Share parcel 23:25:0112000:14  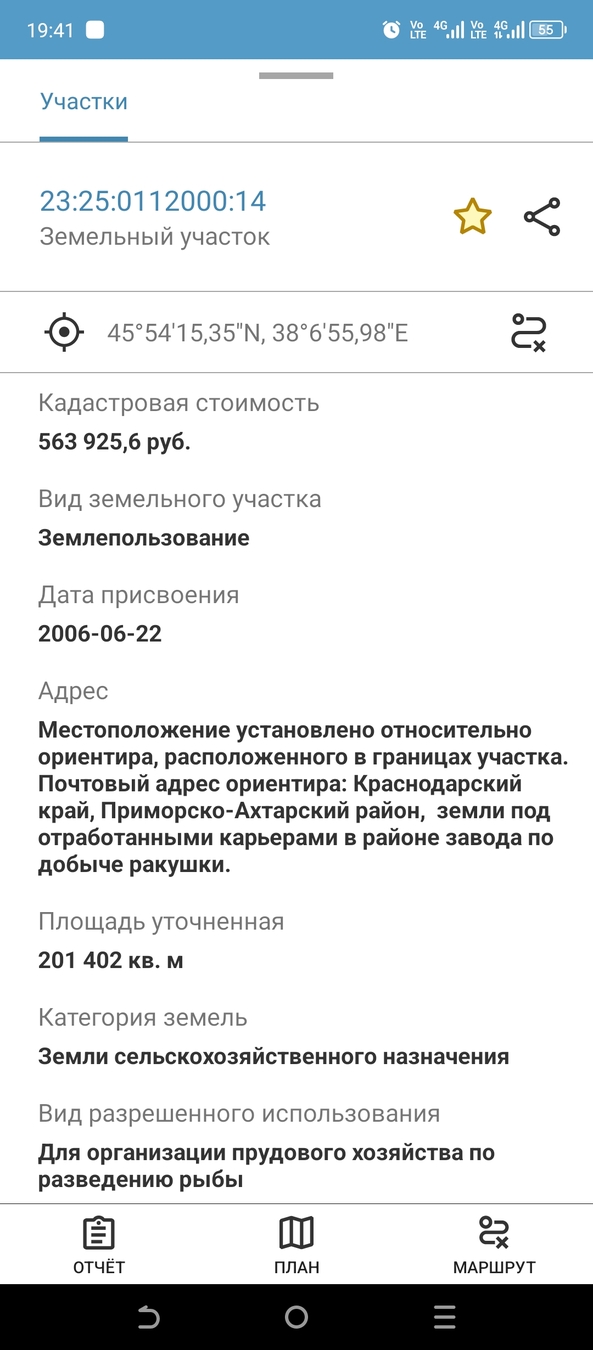coord(542,217)
